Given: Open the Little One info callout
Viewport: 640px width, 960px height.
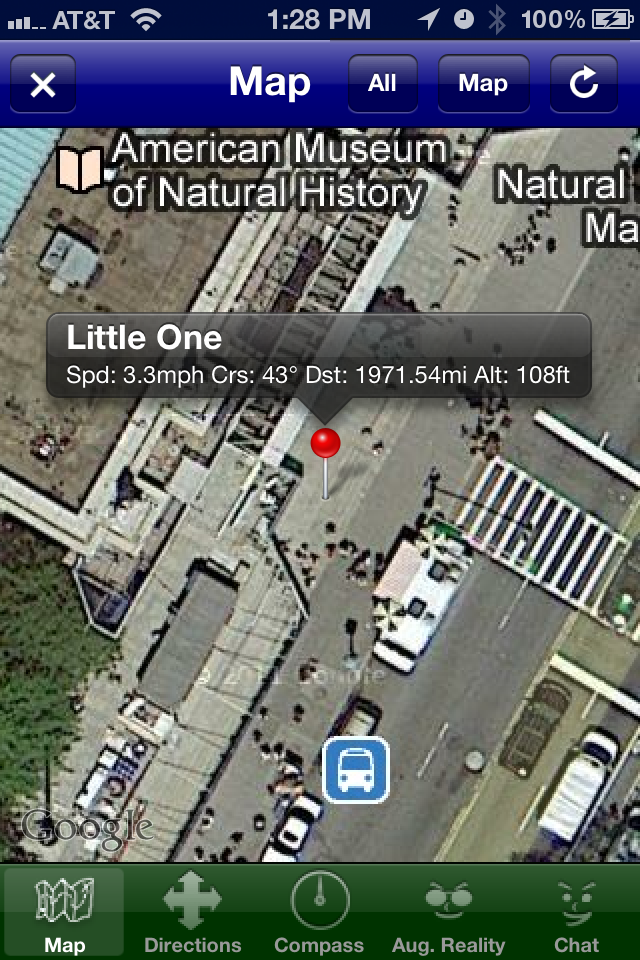Looking at the screenshot, I should click(318, 356).
